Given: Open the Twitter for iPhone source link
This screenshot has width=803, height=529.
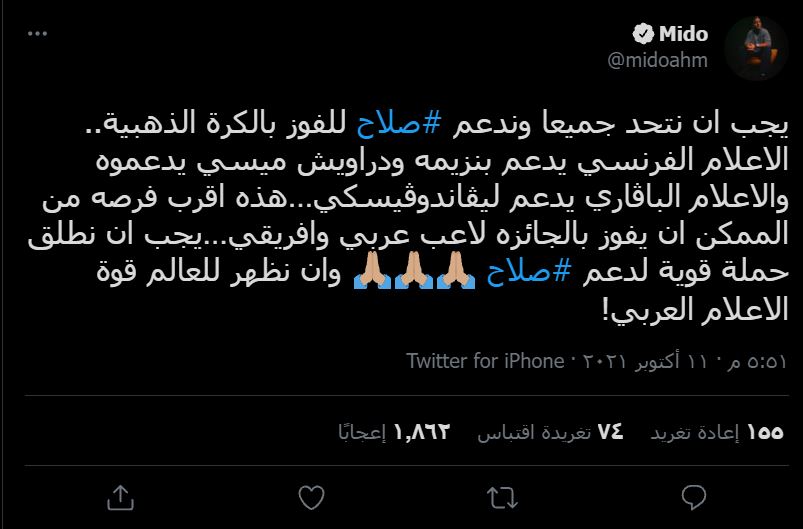Looking at the screenshot, I should pyautogui.click(x=485, y=361).
